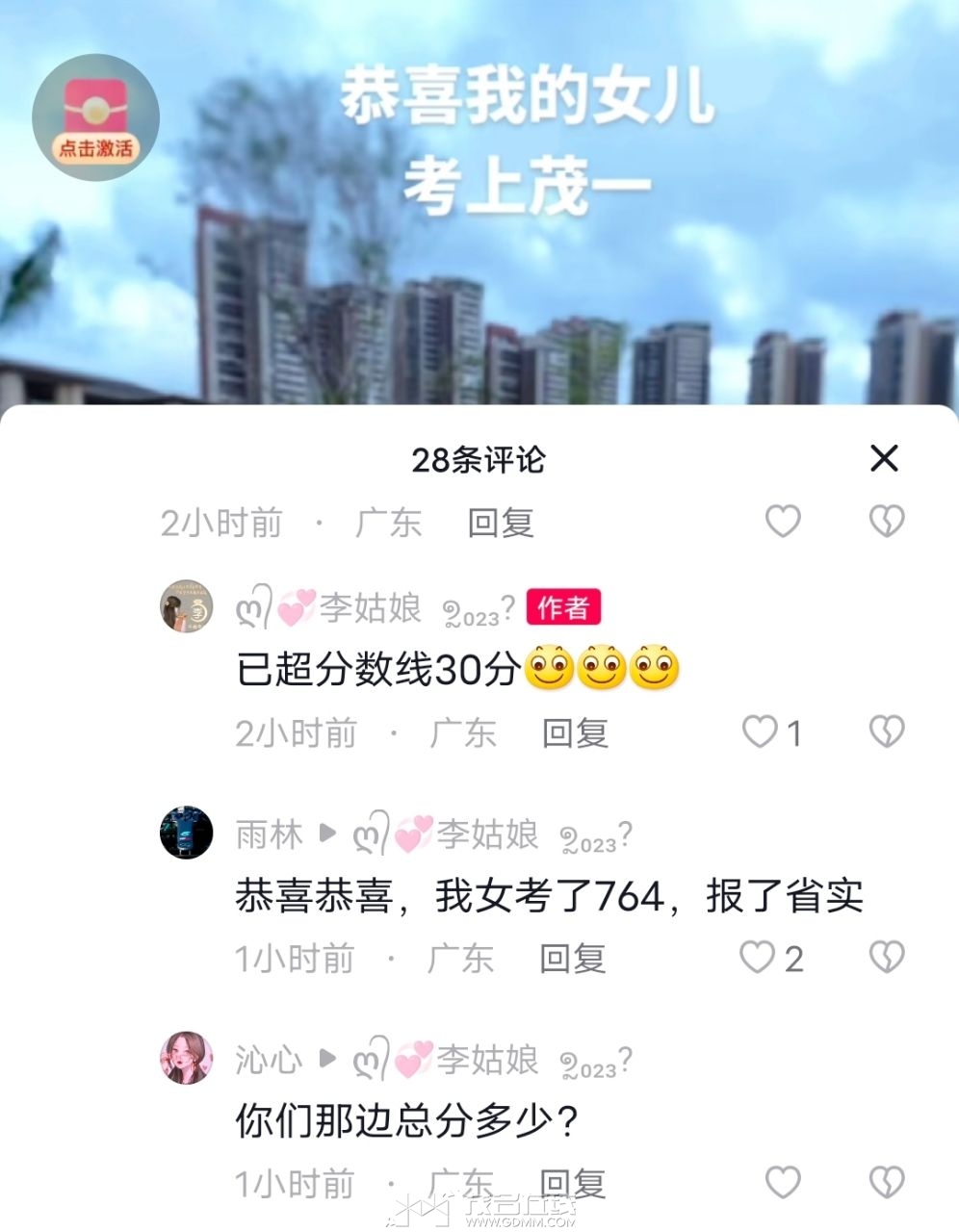Open username 沁心 in the reply header
959x1232 pixels.
point(269,1060)
